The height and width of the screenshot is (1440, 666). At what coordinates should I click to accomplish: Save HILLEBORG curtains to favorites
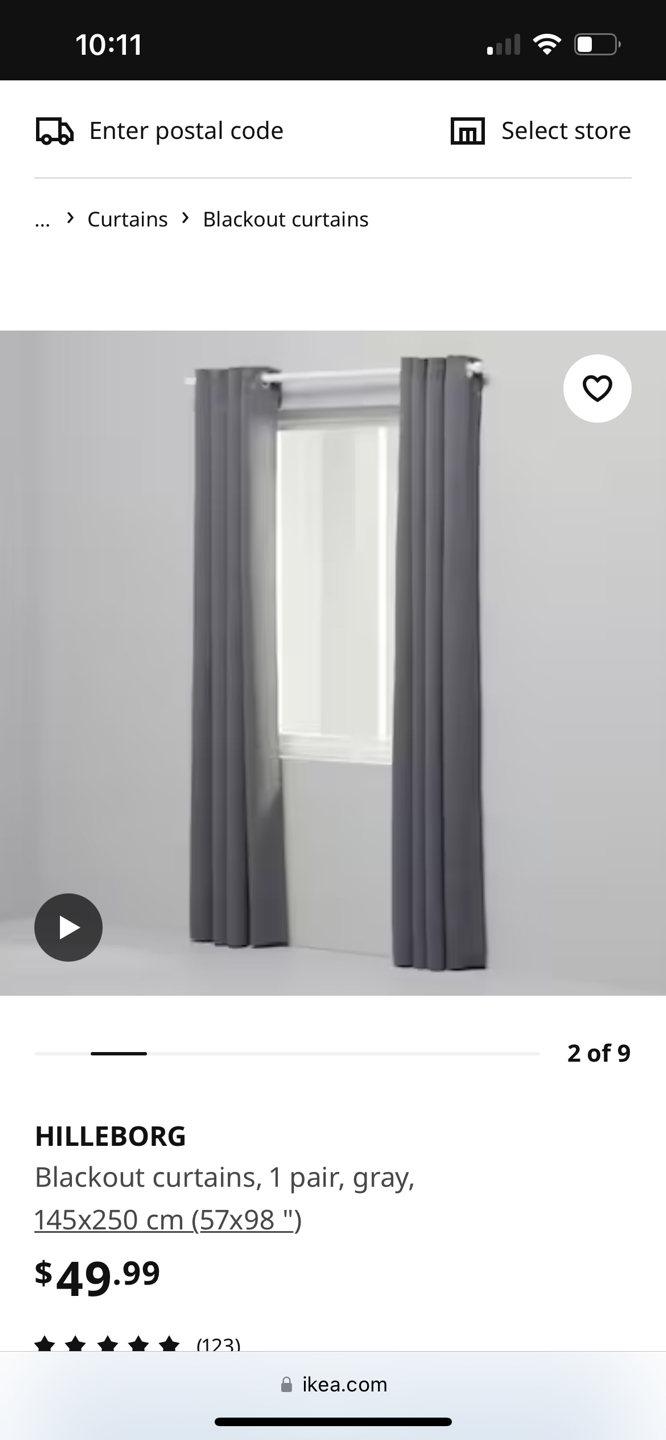(597, 388)
